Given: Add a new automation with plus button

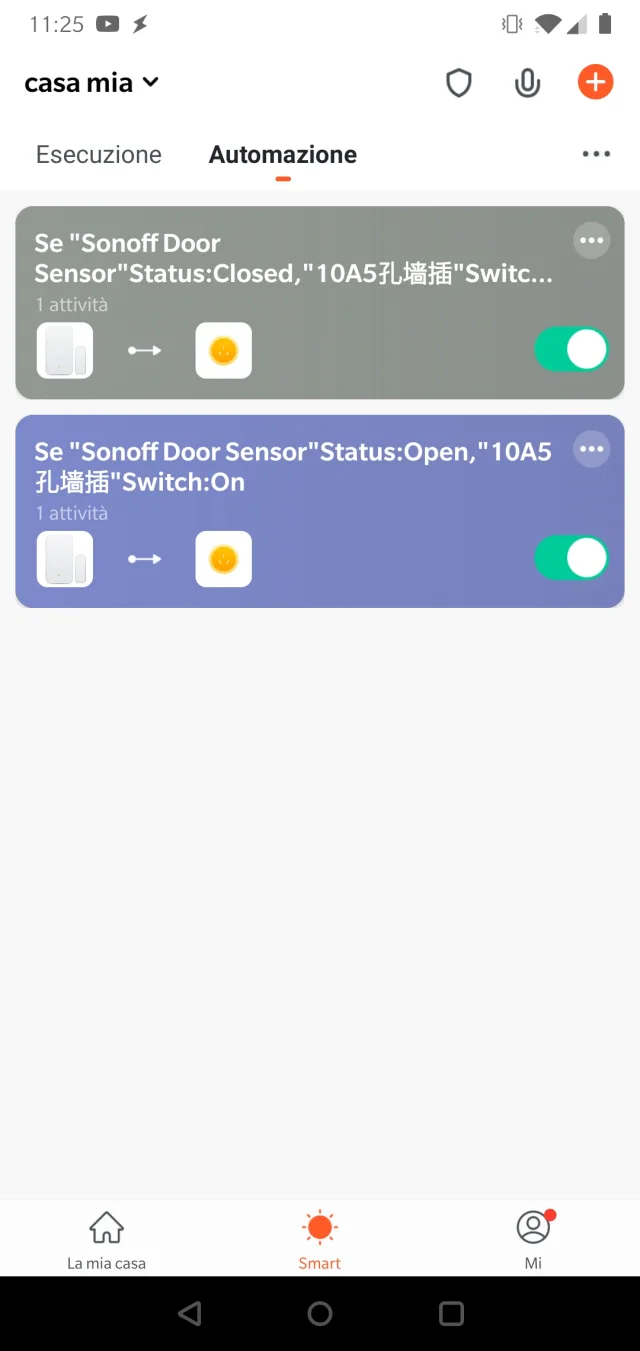Looking at the screenshot, I should pyautogui.click(x=595, y=82).
